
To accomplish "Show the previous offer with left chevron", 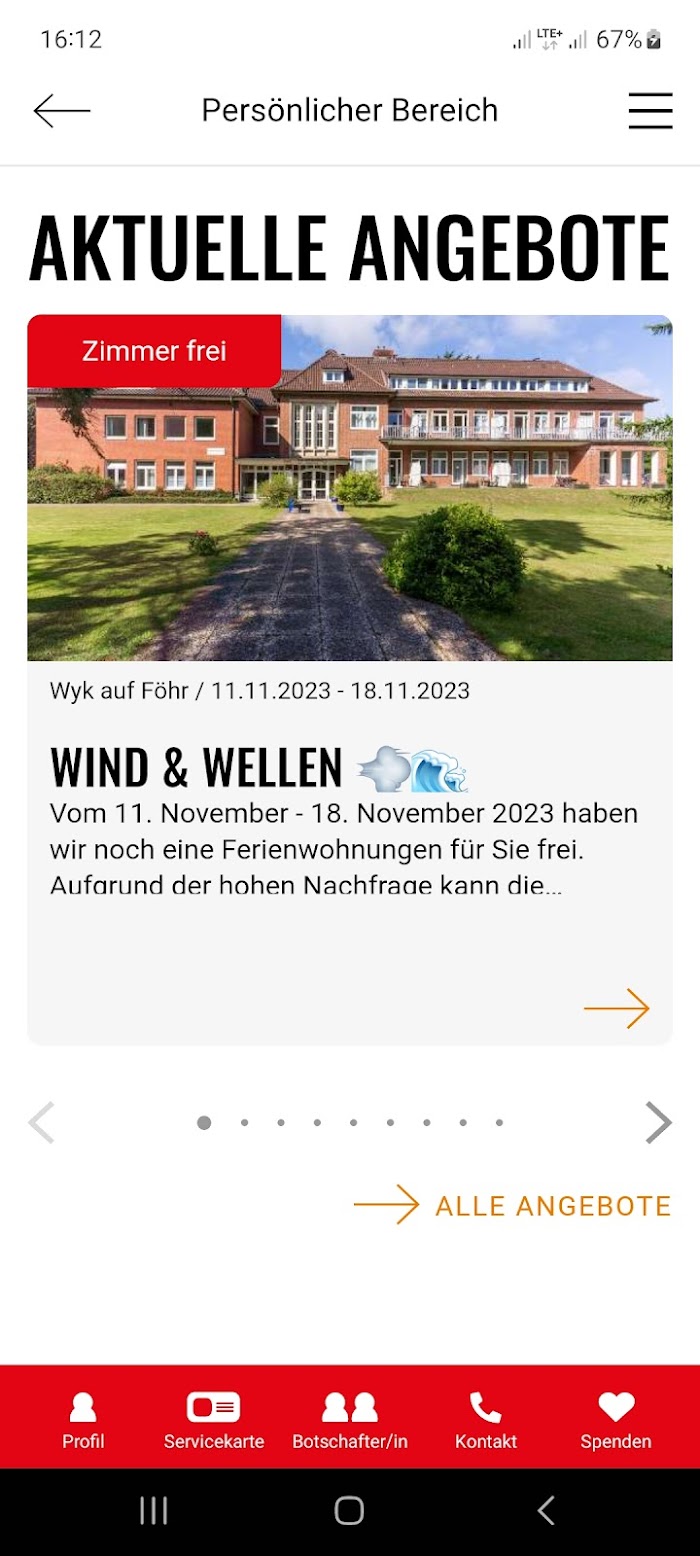I will pyautogui.click(x=41, y=1122).
